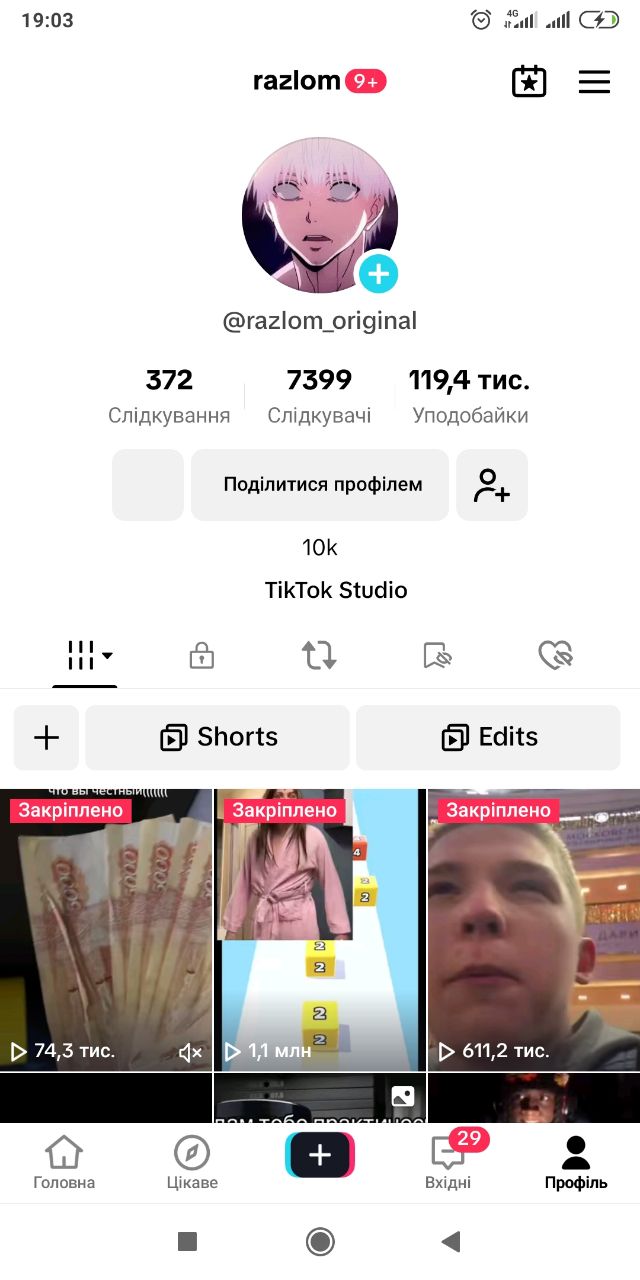Go to the Головна tab

click(64, 1164)
